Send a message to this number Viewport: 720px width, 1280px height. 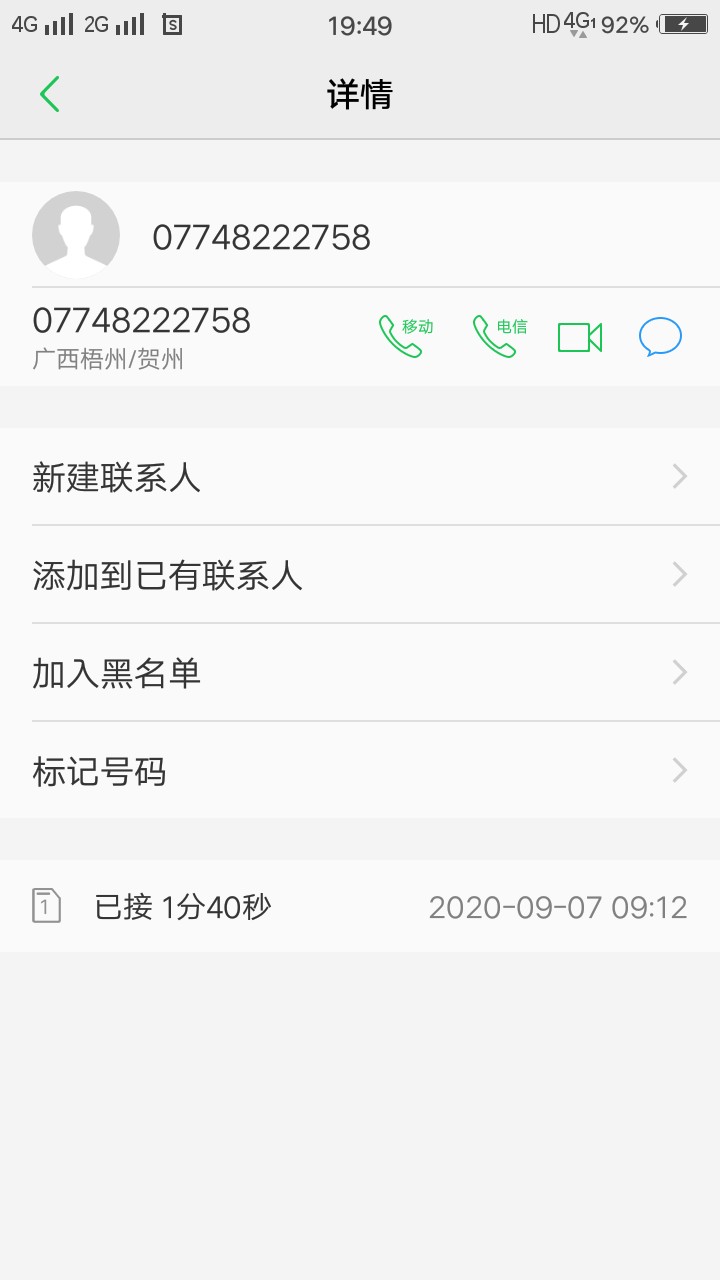click(x=660, y=337)
